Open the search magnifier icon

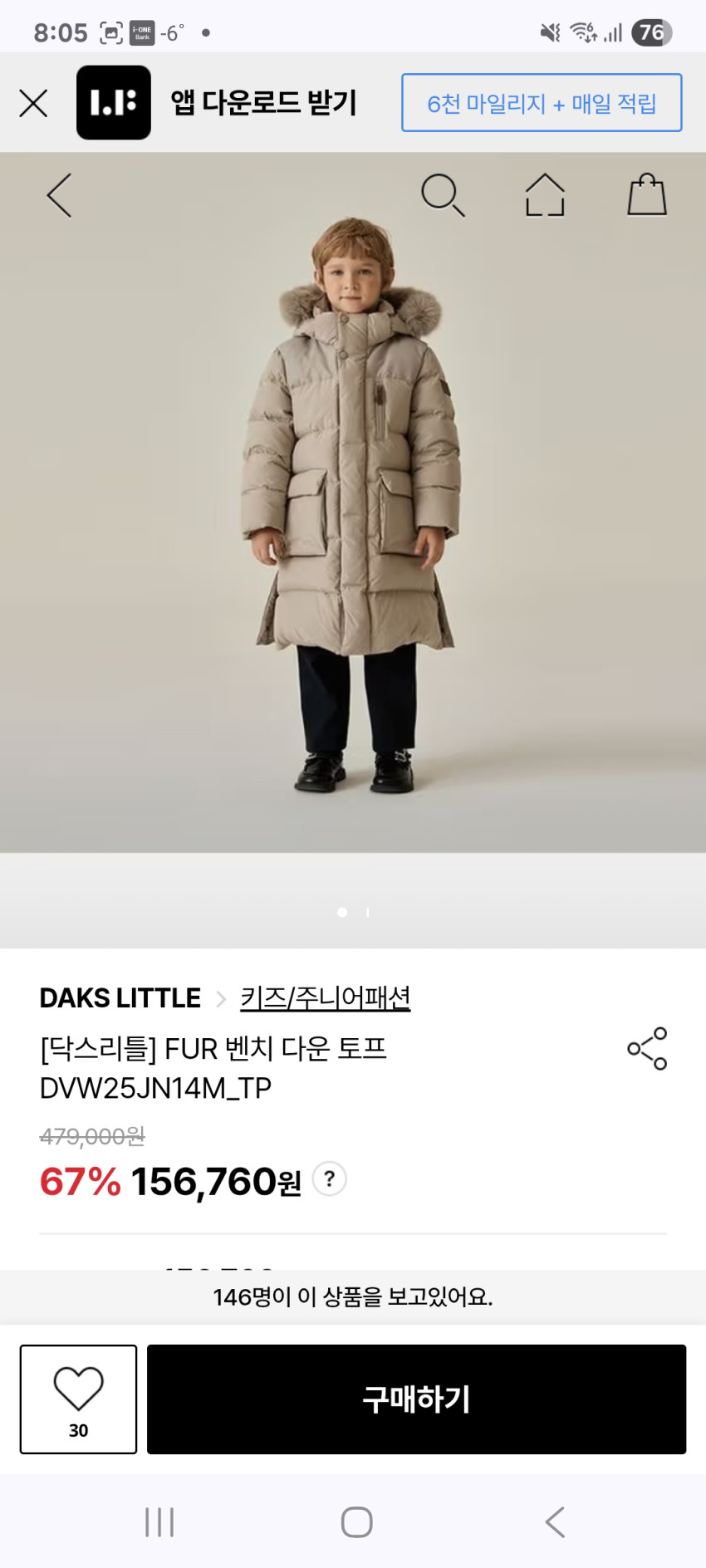click(x=442, y=196)
